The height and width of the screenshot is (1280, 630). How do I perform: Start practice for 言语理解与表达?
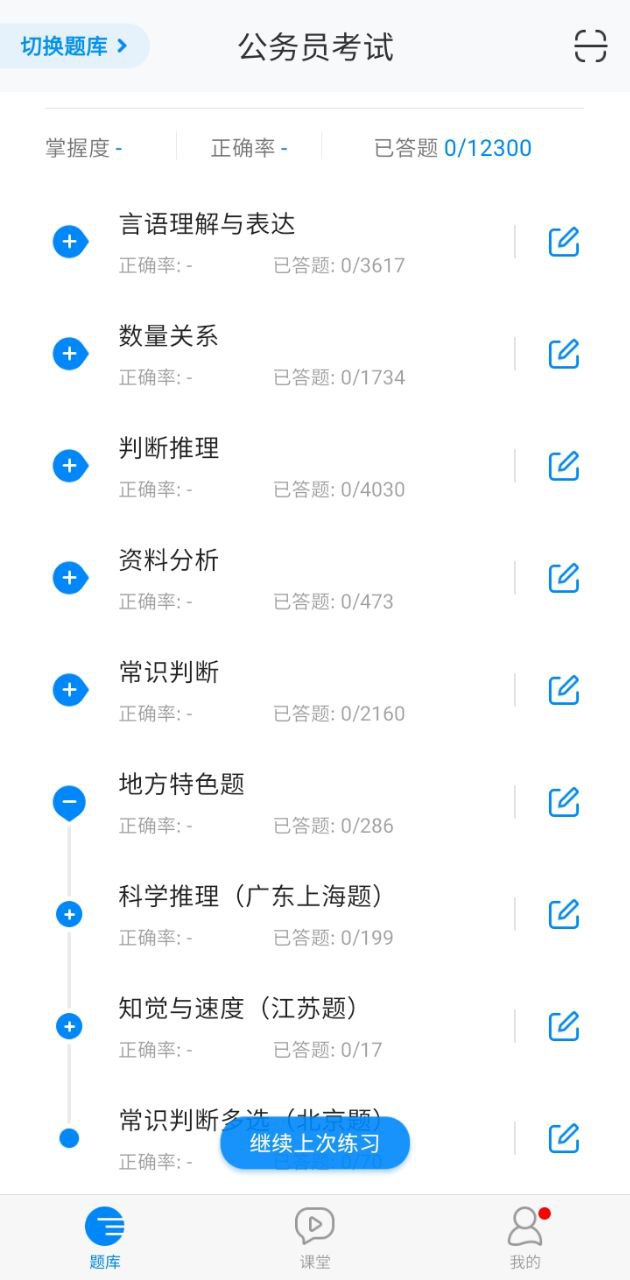564,242
